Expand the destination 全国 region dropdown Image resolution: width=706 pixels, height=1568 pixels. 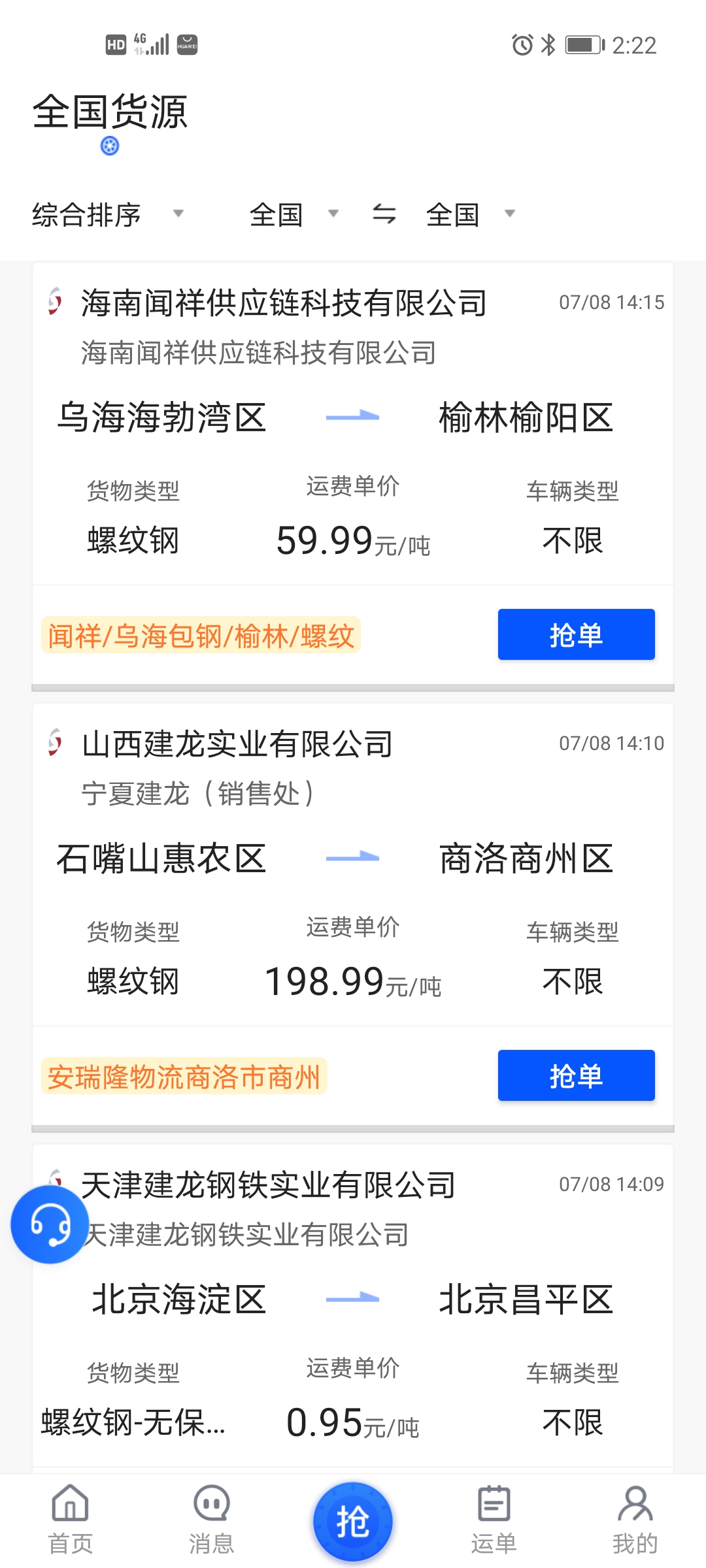[467, 214]
